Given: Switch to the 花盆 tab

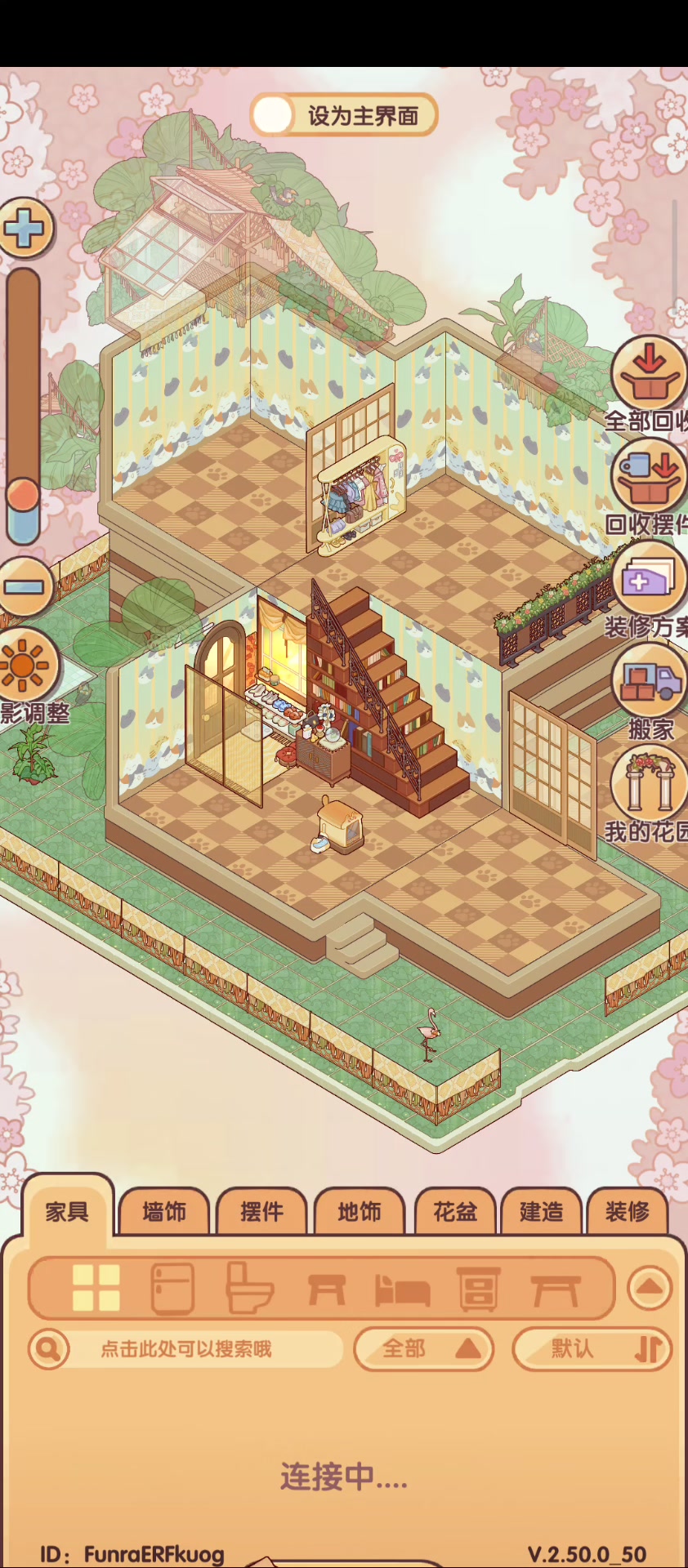Looking at the screenshot, I should (455, 1212).
